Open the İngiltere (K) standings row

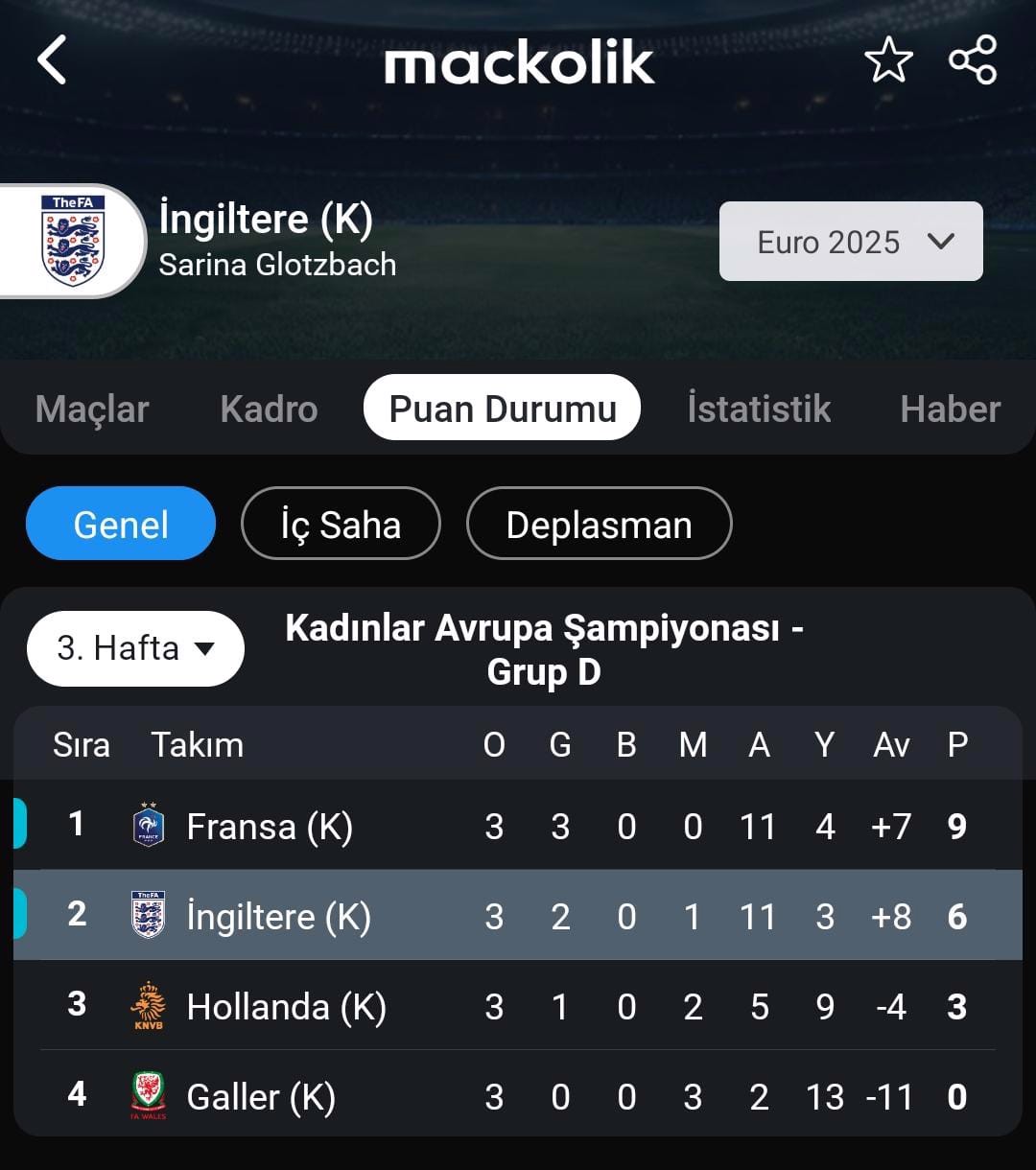(x=278, y=917)
